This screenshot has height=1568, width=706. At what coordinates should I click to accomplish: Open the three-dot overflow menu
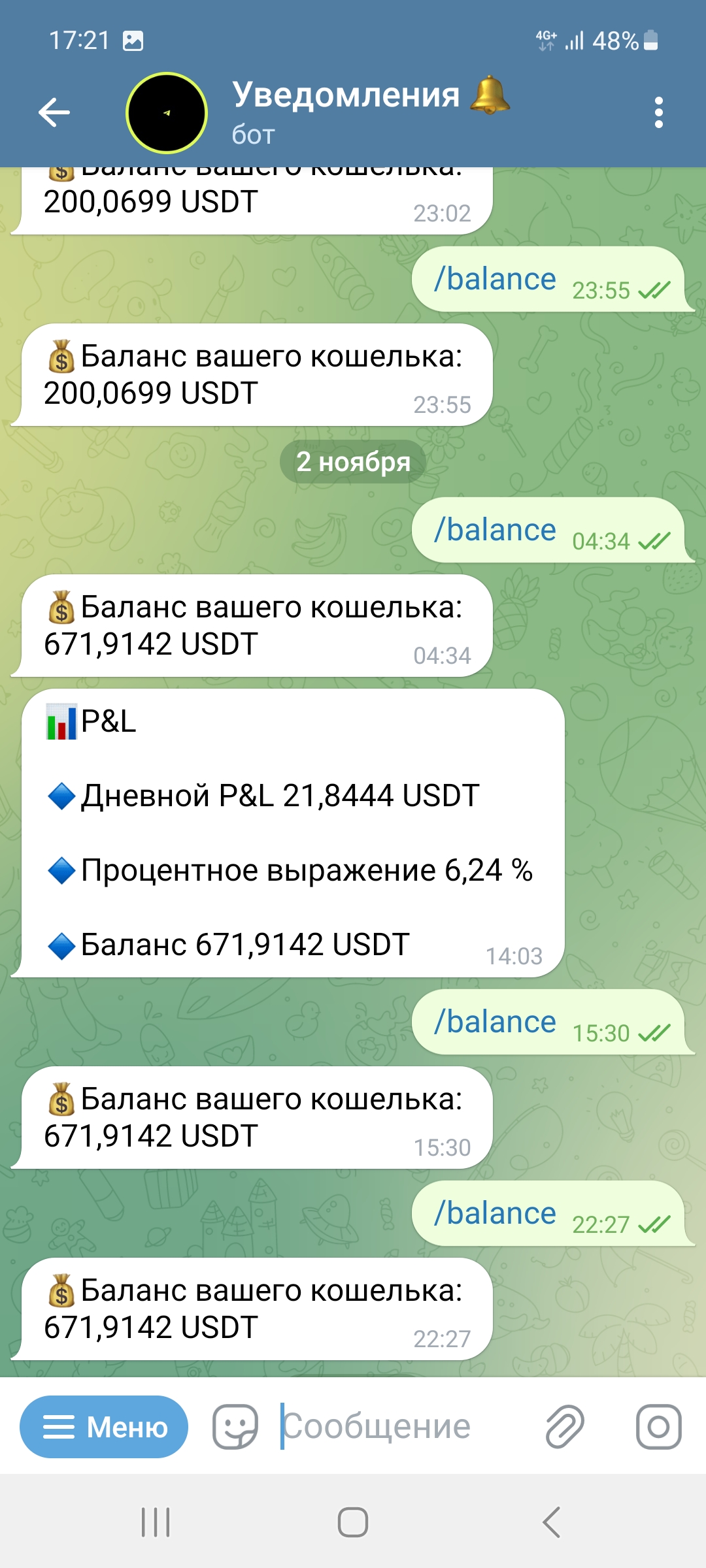pos(658,112)
